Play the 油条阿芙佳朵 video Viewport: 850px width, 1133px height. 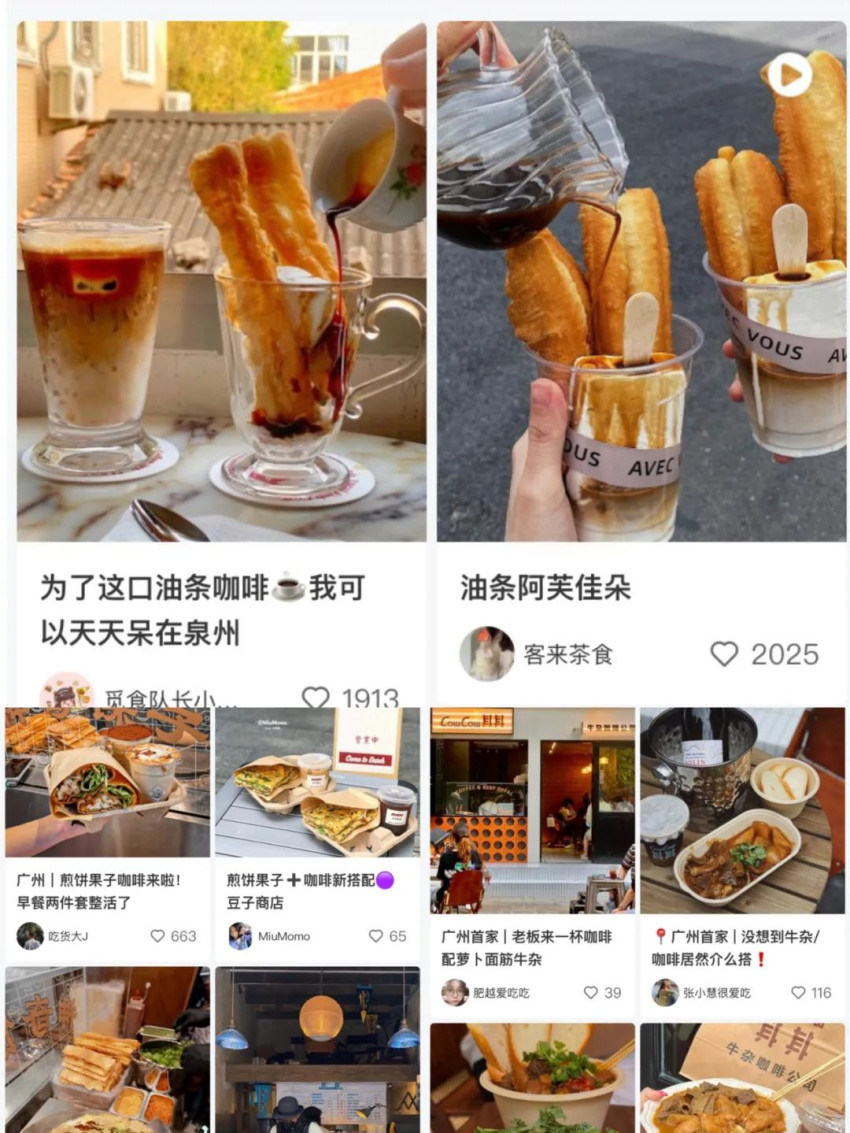tap(789, 74)
